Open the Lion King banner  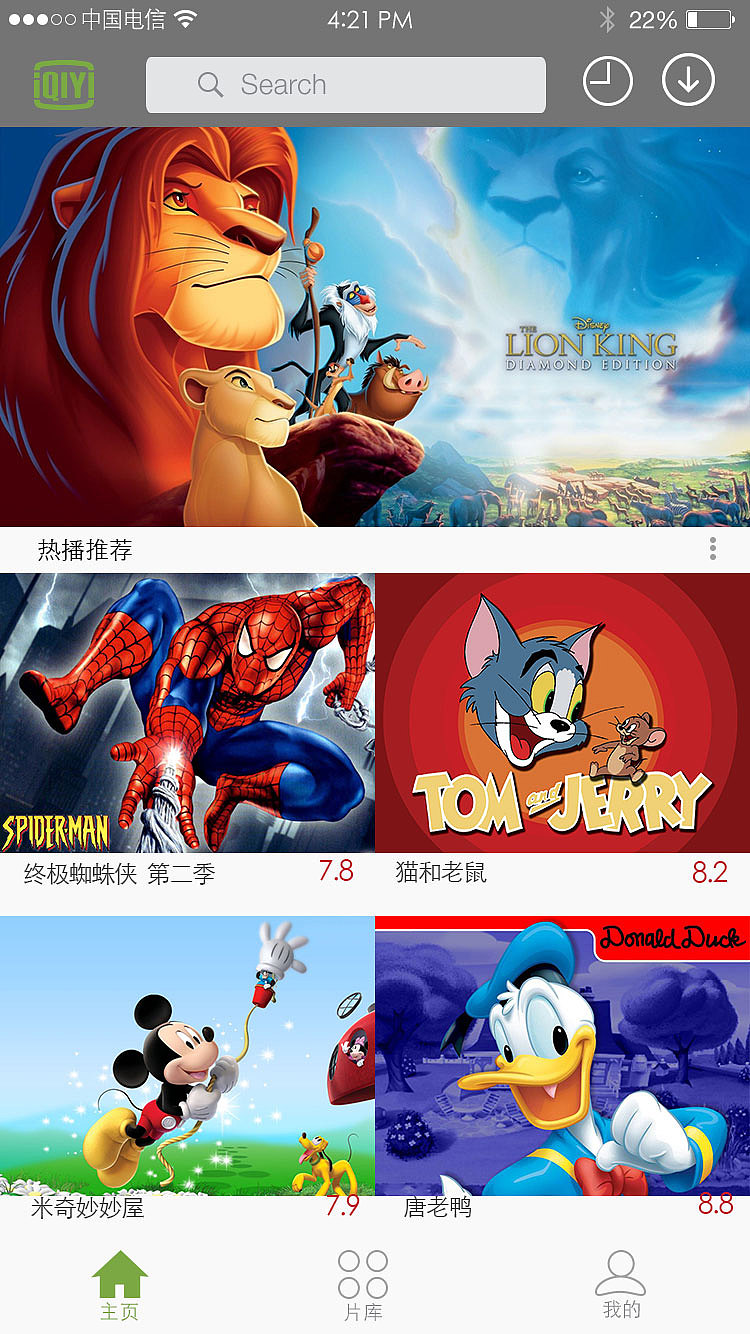375,327
